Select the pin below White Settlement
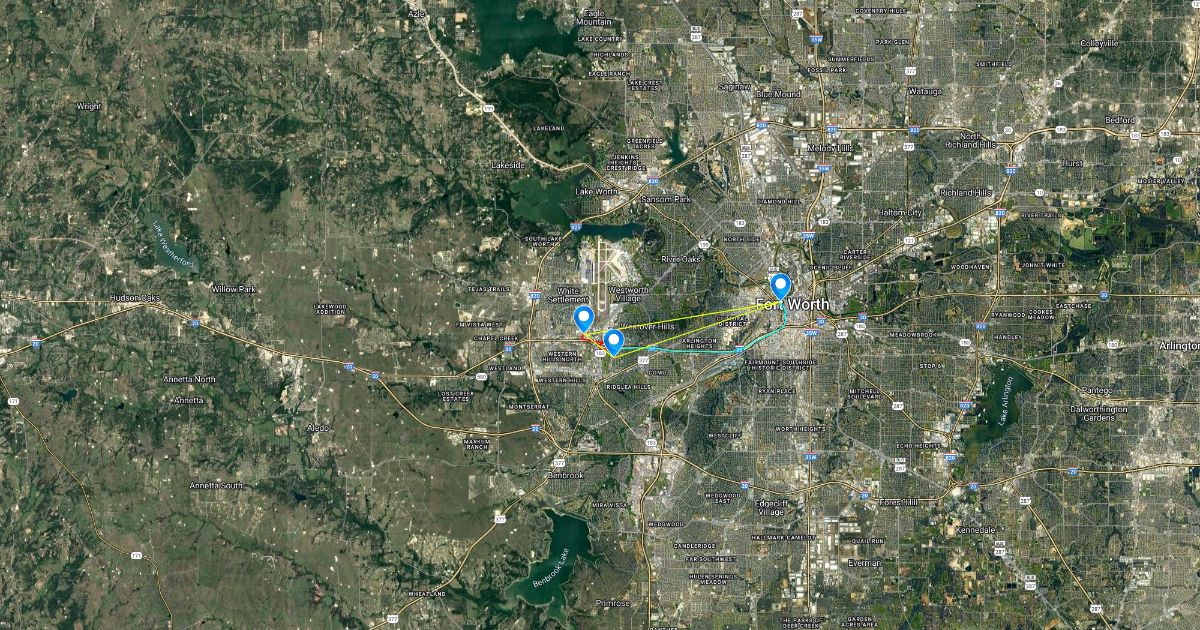 coord(584,318)
